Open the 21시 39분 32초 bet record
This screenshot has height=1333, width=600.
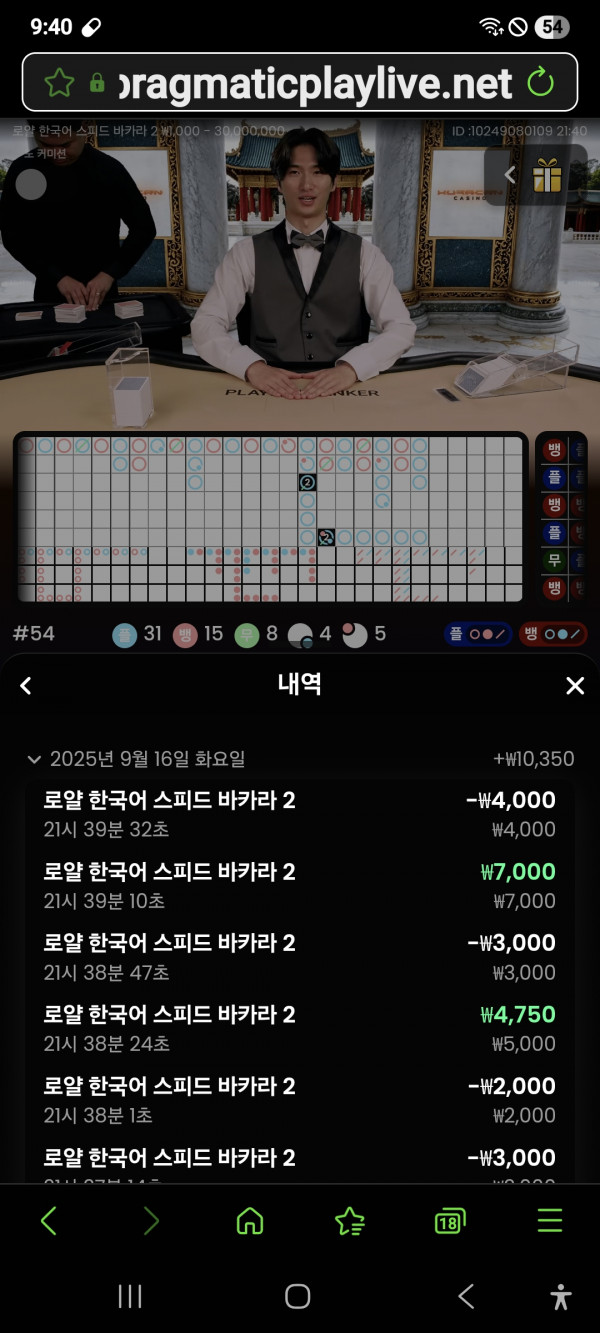coord(300,814)
